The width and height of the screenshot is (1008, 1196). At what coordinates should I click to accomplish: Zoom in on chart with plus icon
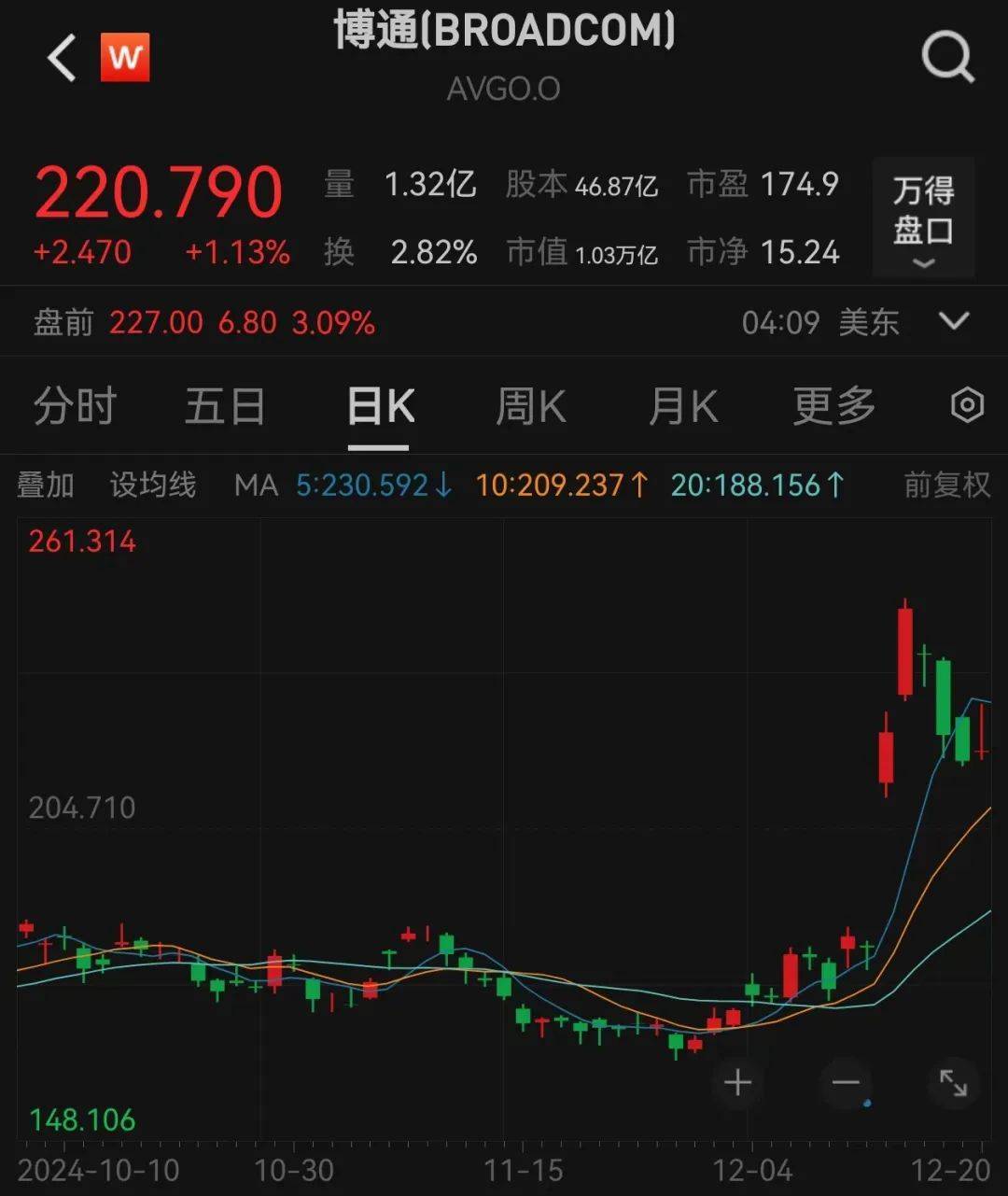tap(736, 1081)
